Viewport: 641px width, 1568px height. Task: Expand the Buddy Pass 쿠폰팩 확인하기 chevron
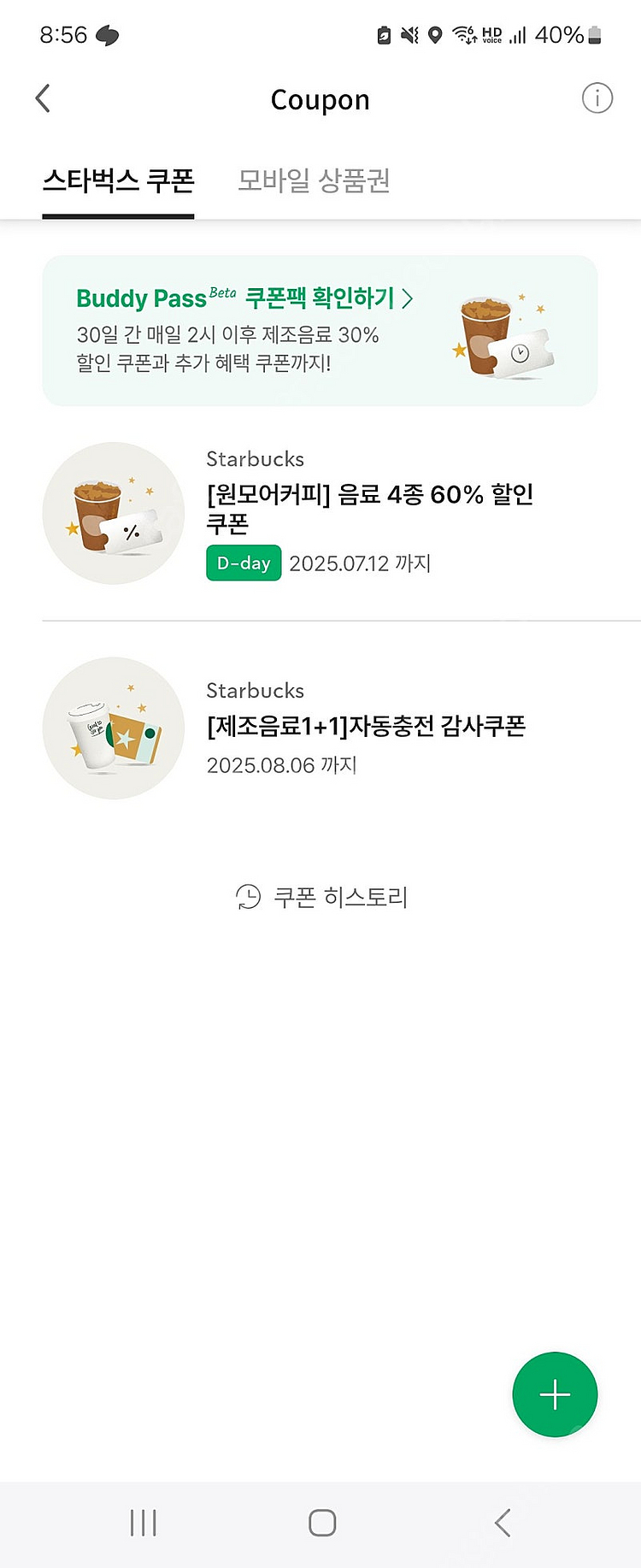(x=409, y=299)
